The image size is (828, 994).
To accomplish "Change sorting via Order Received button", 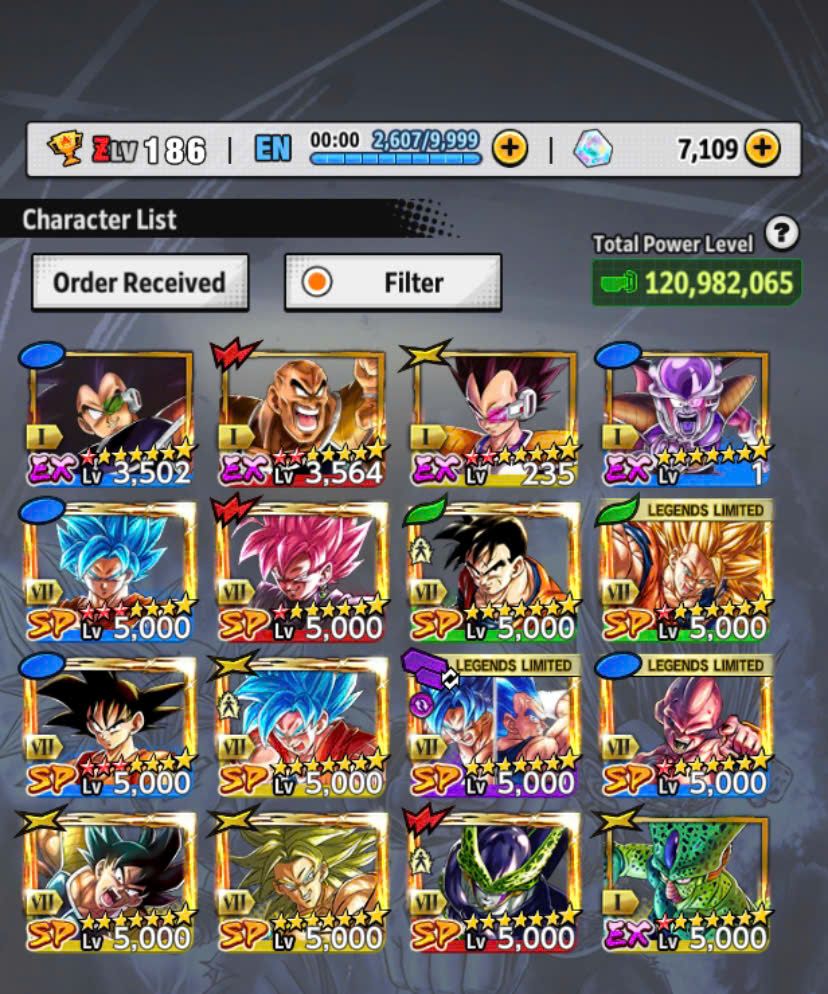I will click(x=139, y=283).
